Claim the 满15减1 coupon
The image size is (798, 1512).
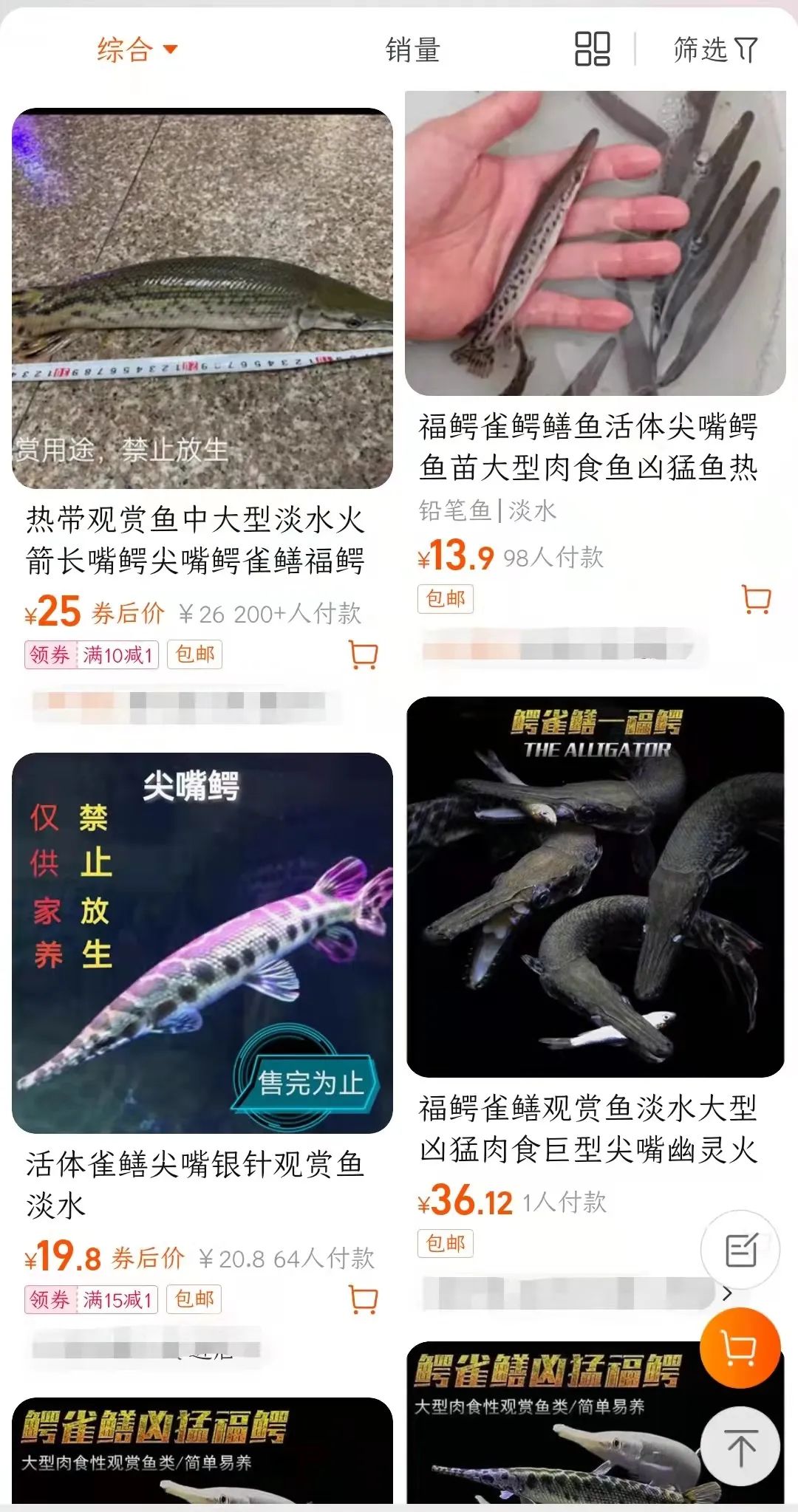(92, 1299)
